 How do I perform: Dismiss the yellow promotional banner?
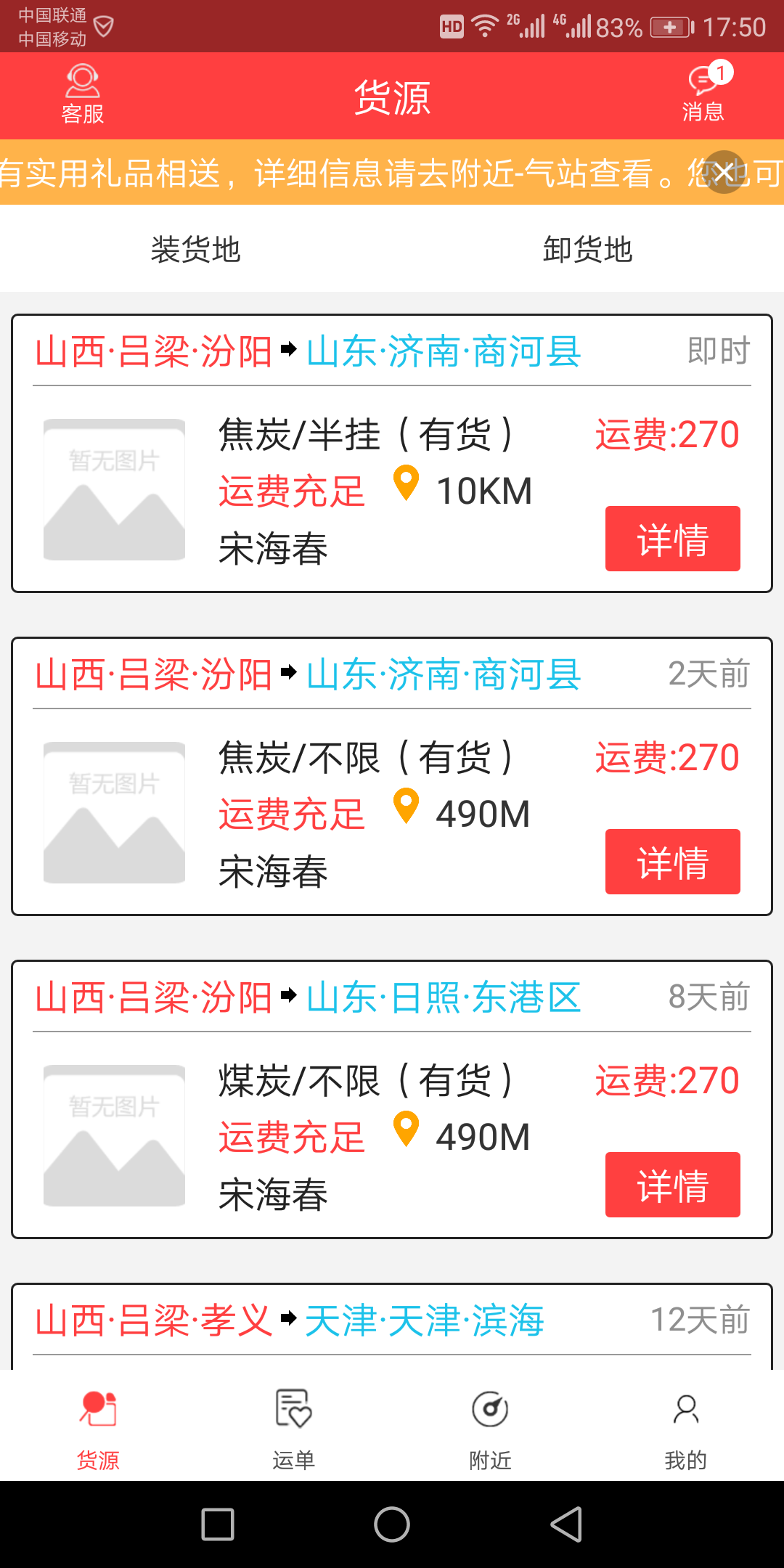tap(723, 172)
